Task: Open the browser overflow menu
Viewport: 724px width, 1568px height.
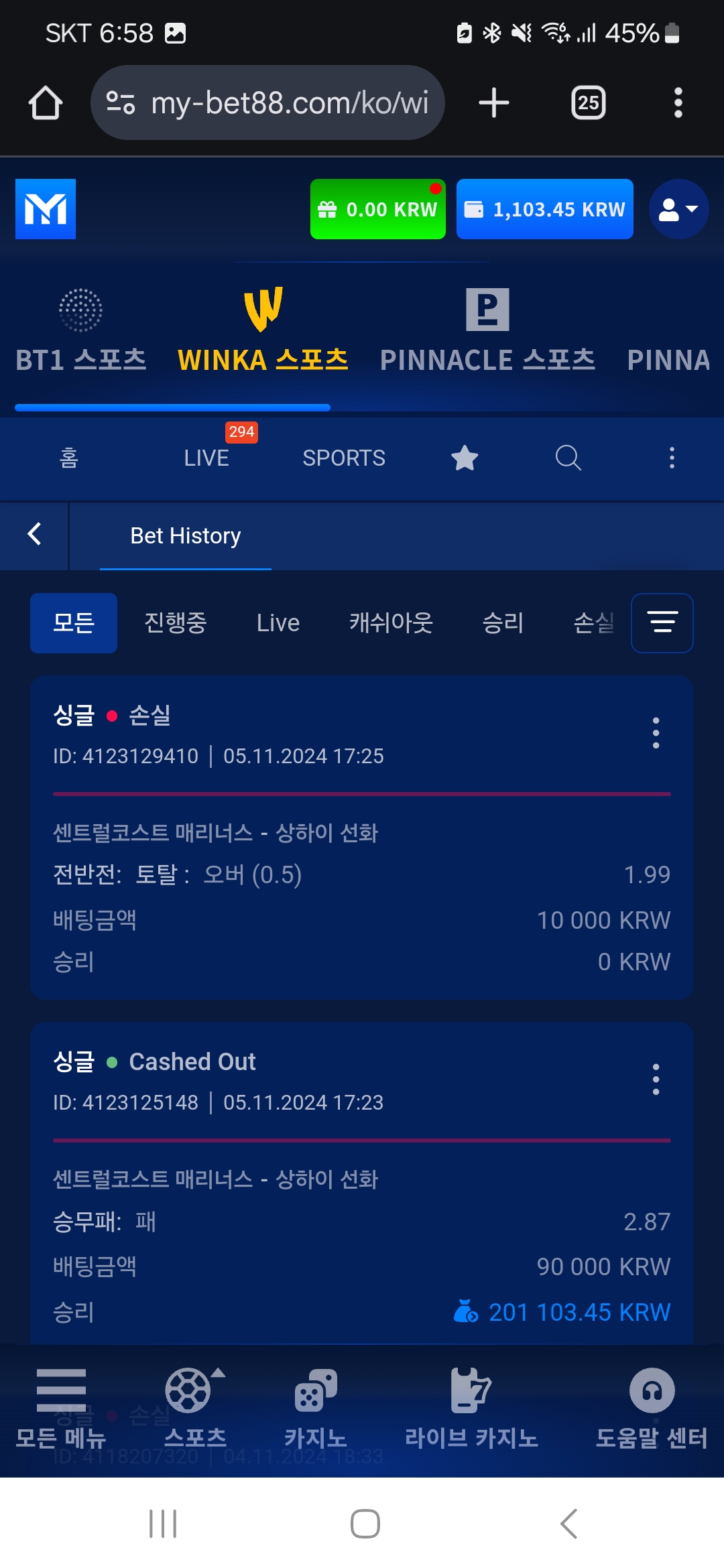Action: pos(678,103)
